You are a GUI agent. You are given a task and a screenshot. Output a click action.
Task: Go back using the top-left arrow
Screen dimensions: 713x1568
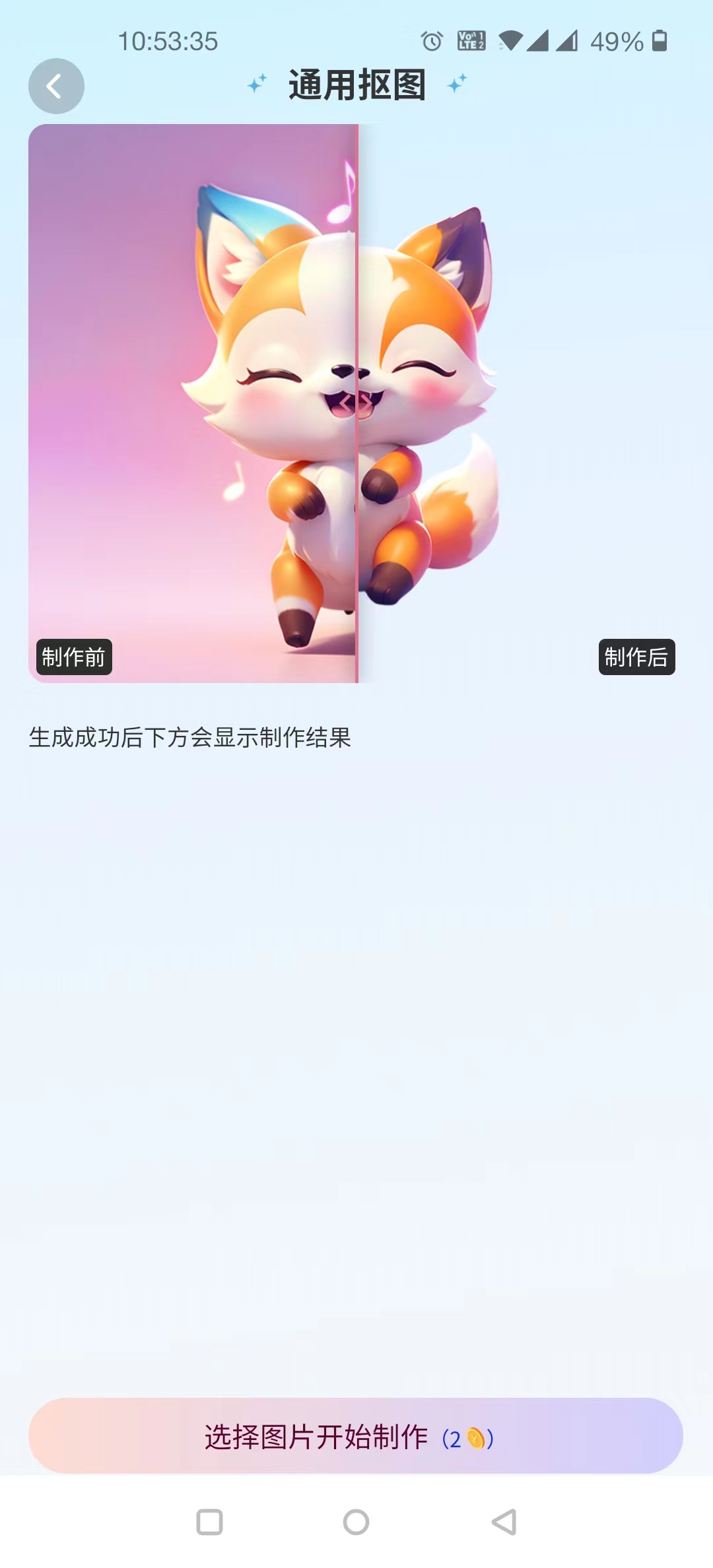pos(56,86)
